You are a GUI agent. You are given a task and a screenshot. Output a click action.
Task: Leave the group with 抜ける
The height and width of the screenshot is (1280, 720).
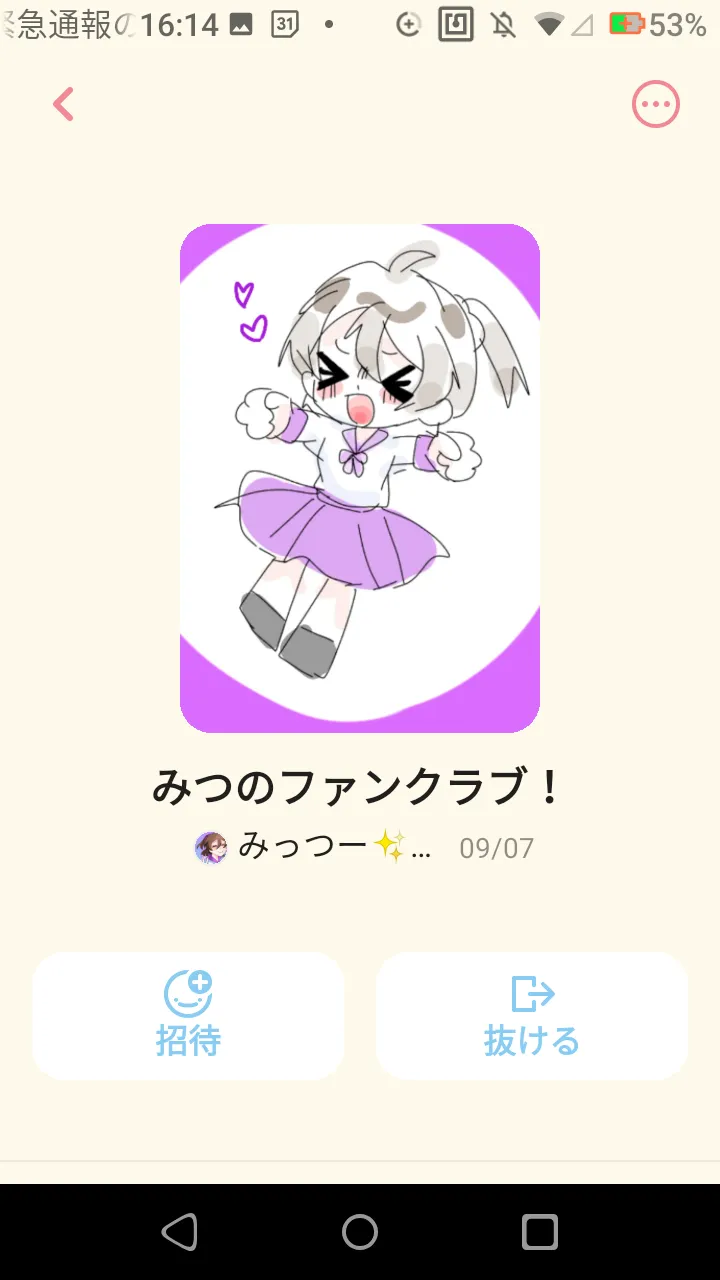532,1015
